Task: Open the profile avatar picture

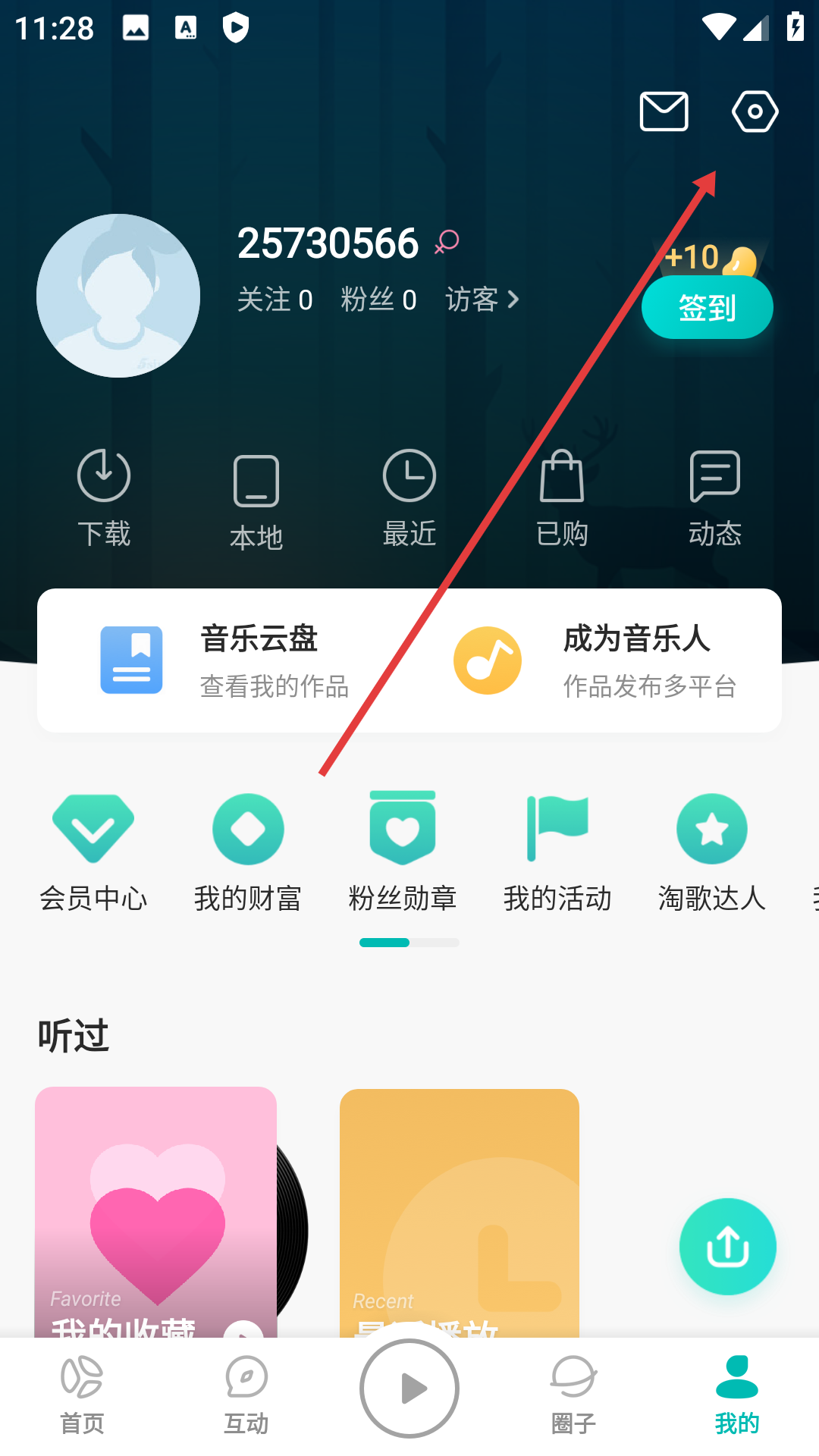Action: [x=118, y=296]
